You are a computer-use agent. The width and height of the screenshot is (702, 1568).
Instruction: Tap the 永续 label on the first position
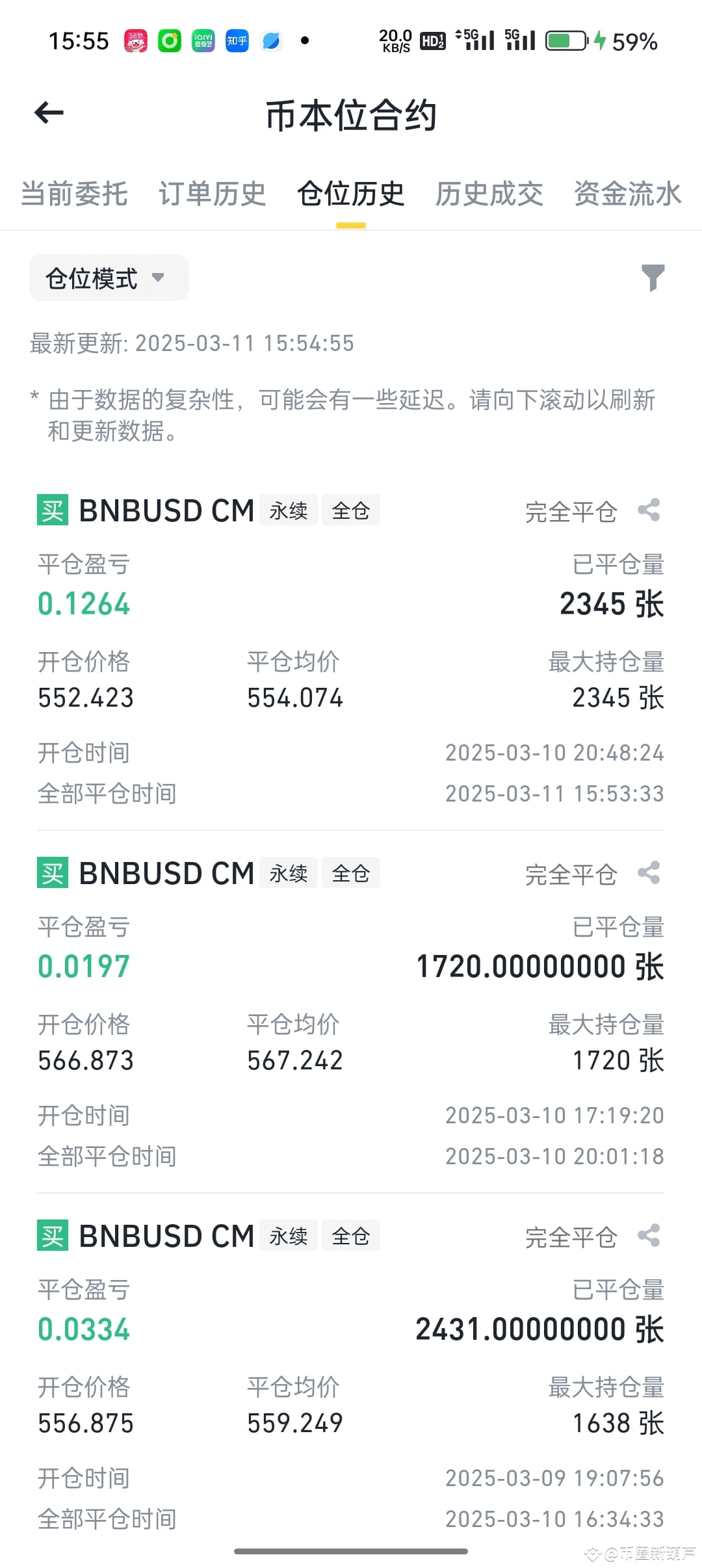click(x=288, y=510)
